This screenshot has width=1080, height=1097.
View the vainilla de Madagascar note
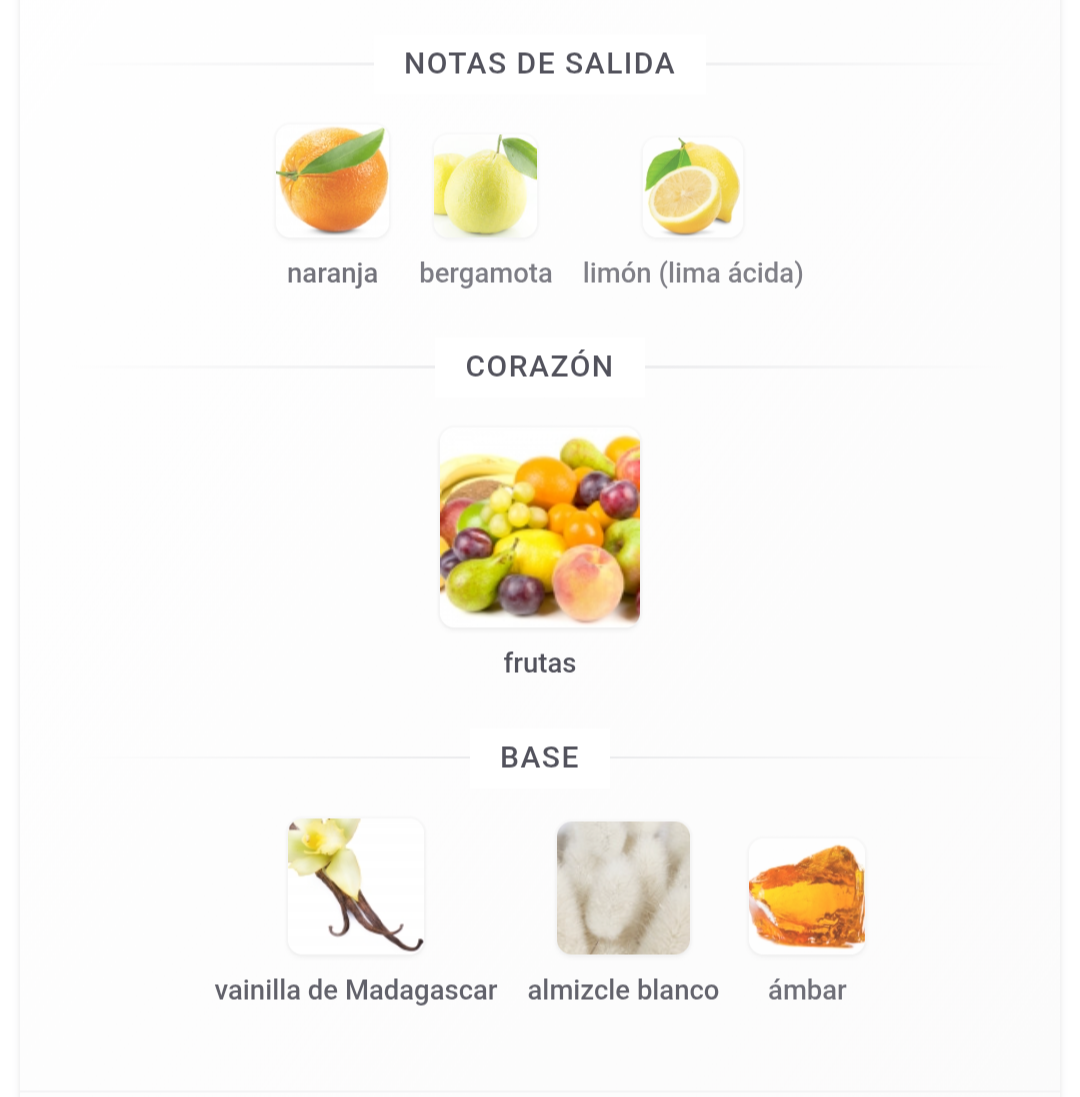[356, 887]
